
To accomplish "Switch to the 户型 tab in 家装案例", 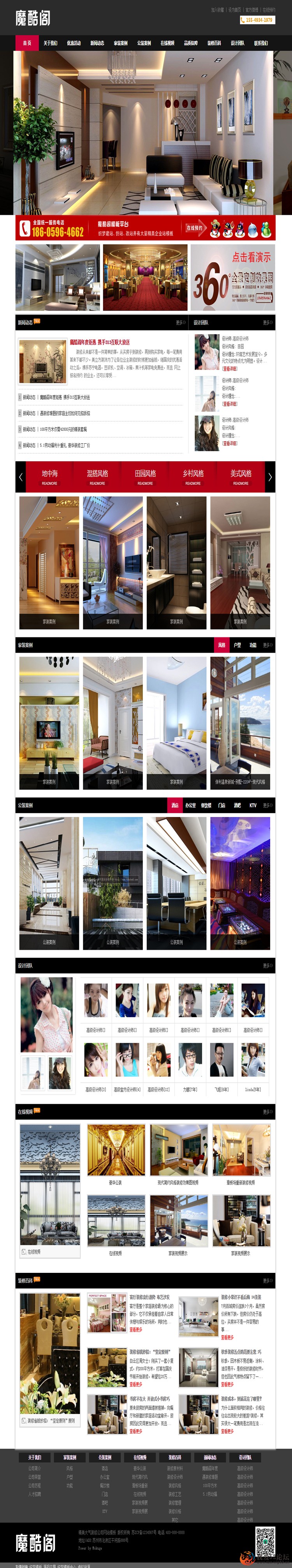I will [237, 645].
